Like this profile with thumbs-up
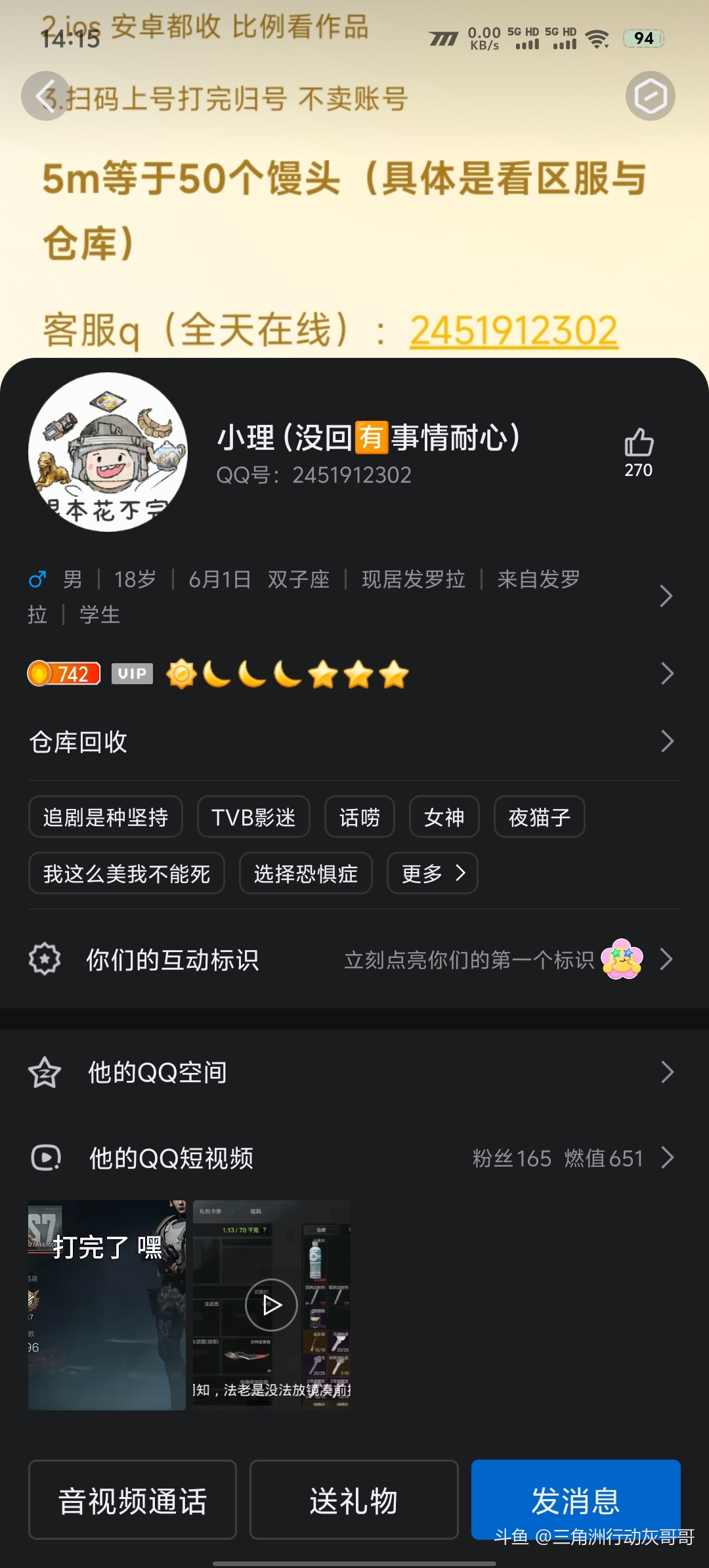 pos(638,444)
